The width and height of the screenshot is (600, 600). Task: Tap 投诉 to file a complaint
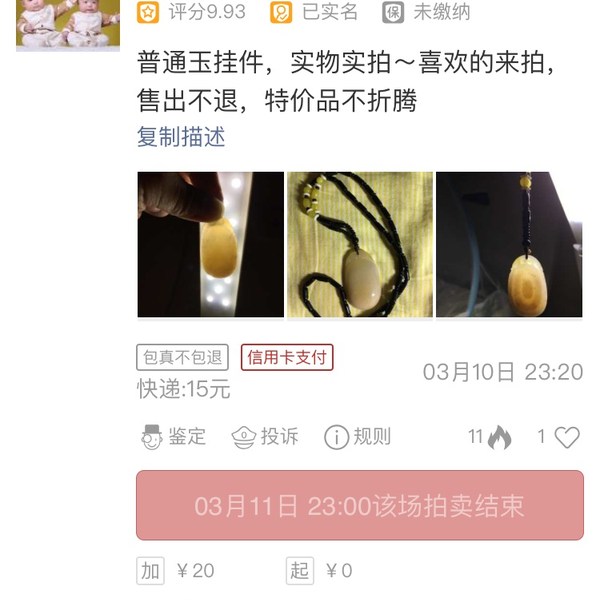click(x=265, y=437)
